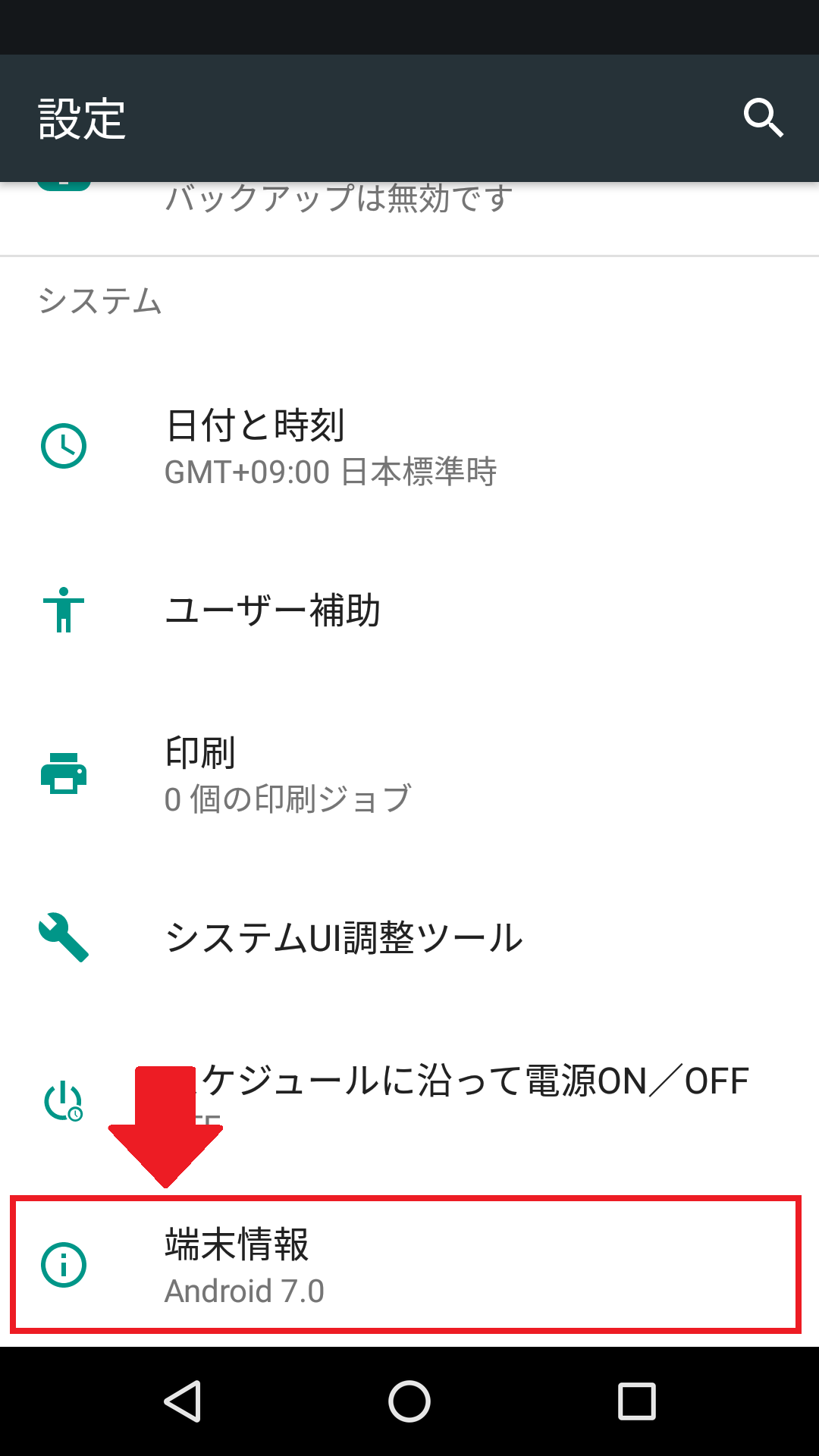Open ユーザー補助 settings

409,610
